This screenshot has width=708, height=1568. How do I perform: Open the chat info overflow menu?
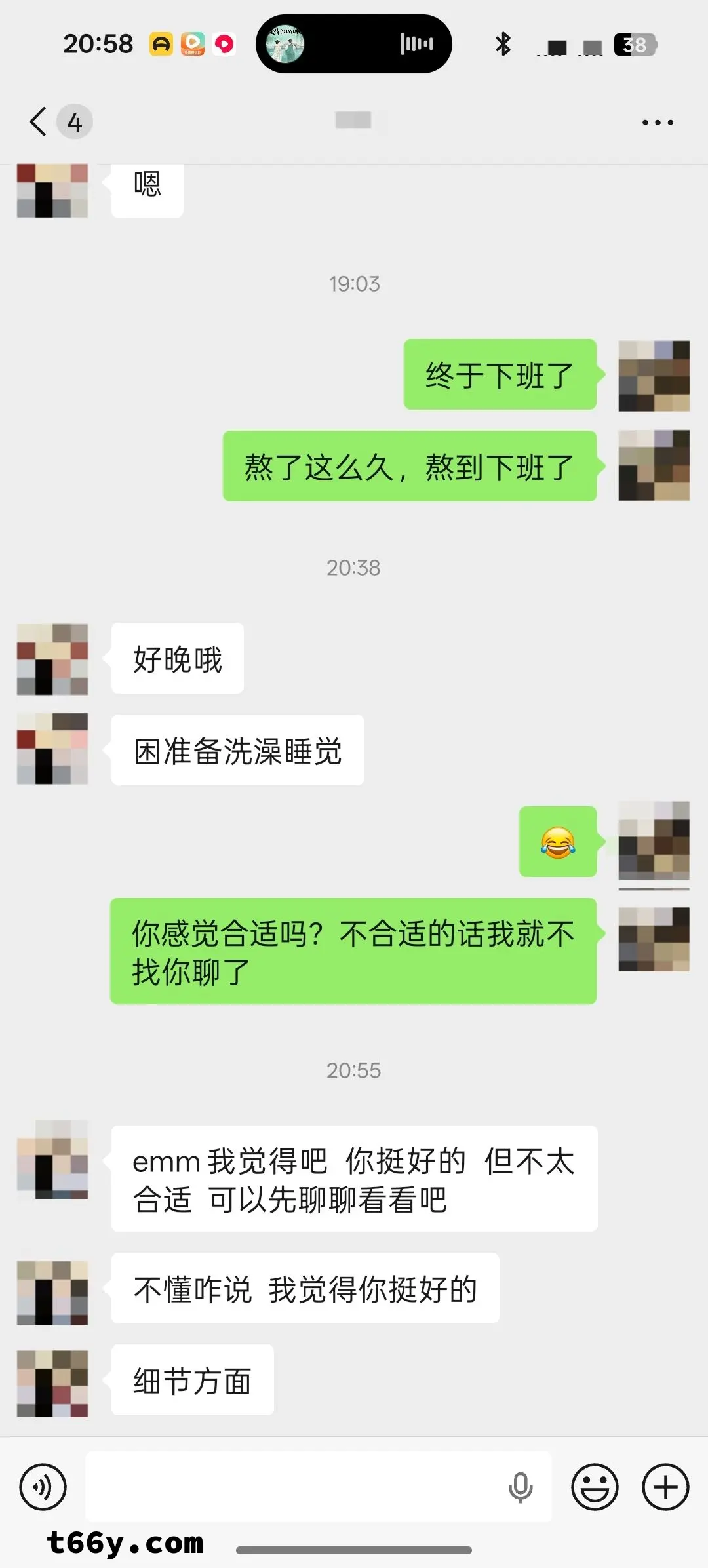pyautogui.click(x=657, y=123)
